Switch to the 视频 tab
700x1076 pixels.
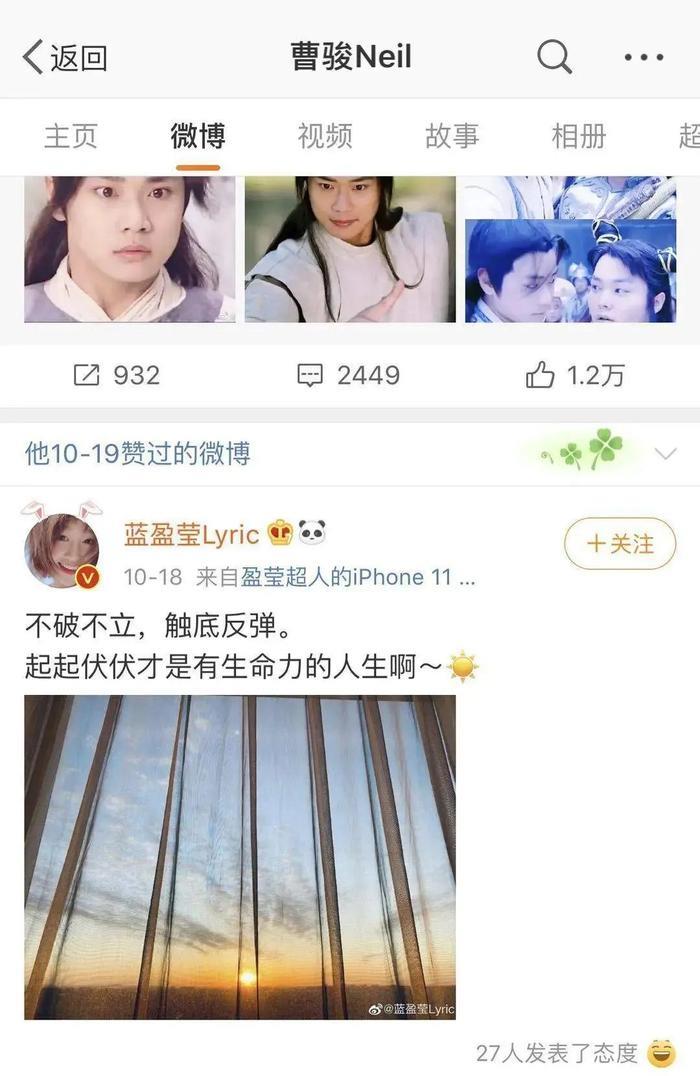[x=325, y=136]
